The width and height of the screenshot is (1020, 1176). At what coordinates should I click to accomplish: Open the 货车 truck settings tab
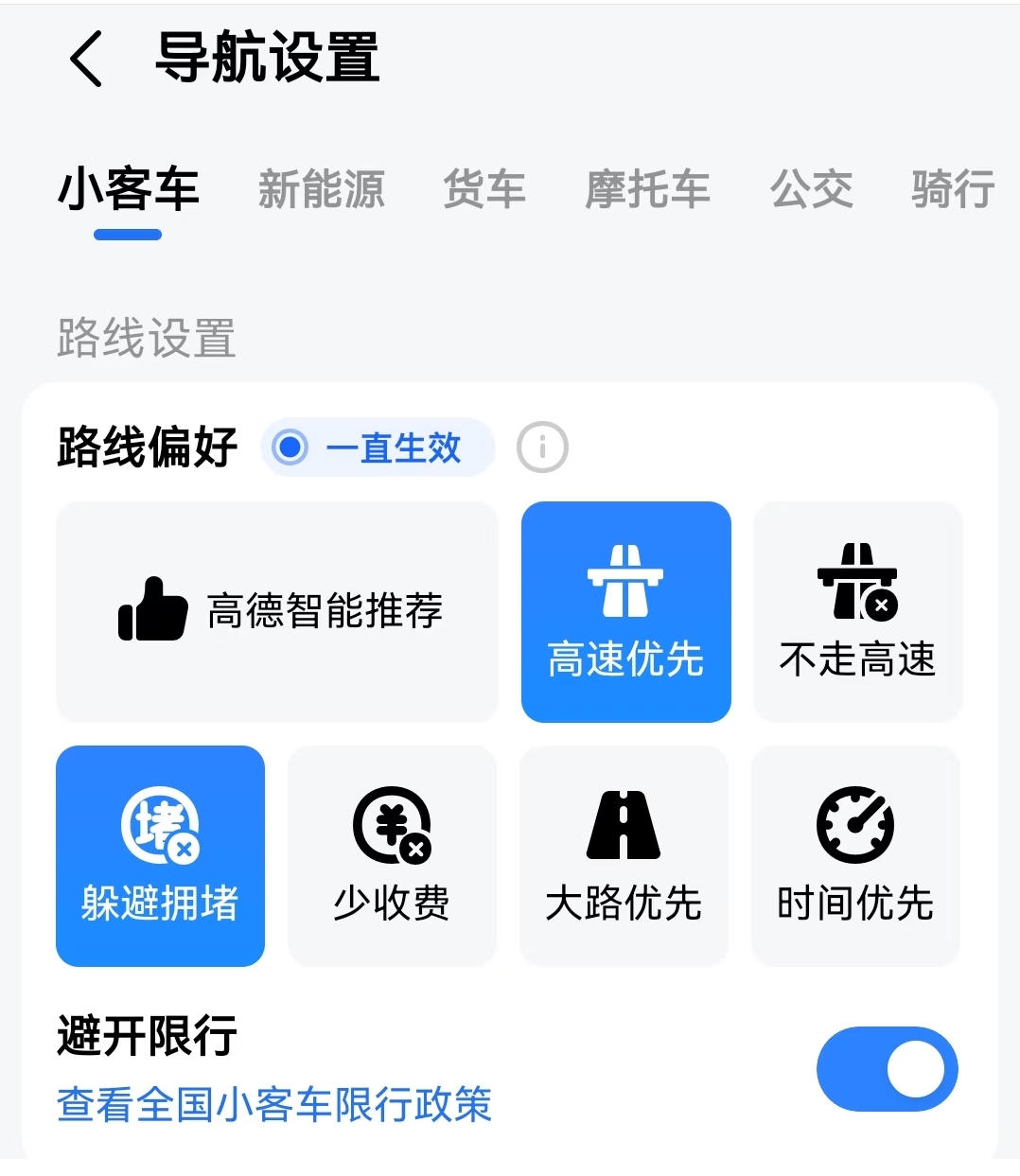(x=484, y=189)
